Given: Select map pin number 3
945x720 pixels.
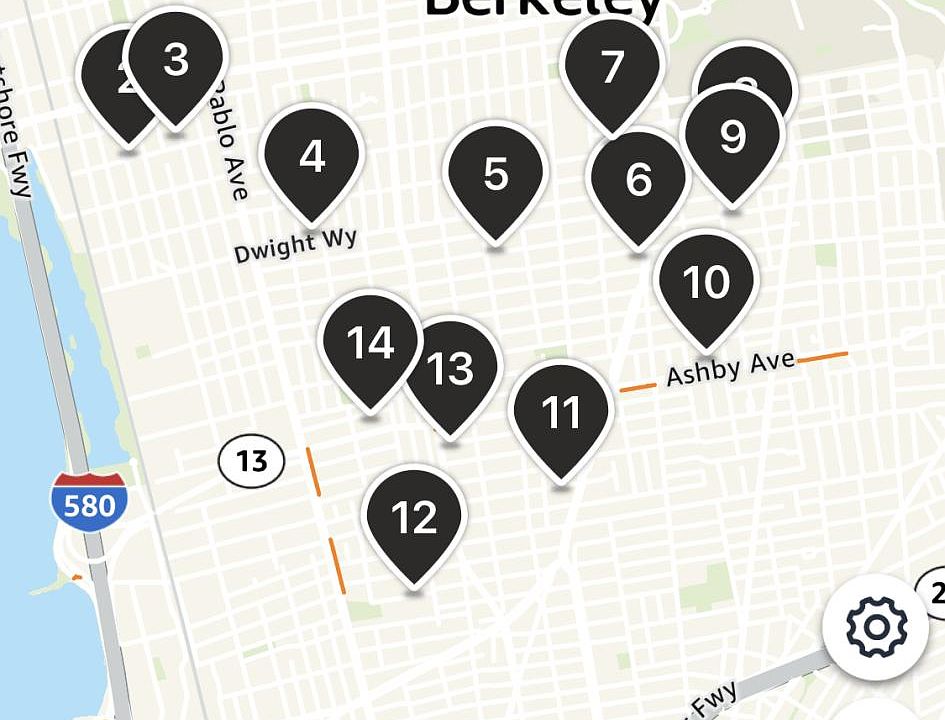Looking at the screenshot, I should [176, 60].
